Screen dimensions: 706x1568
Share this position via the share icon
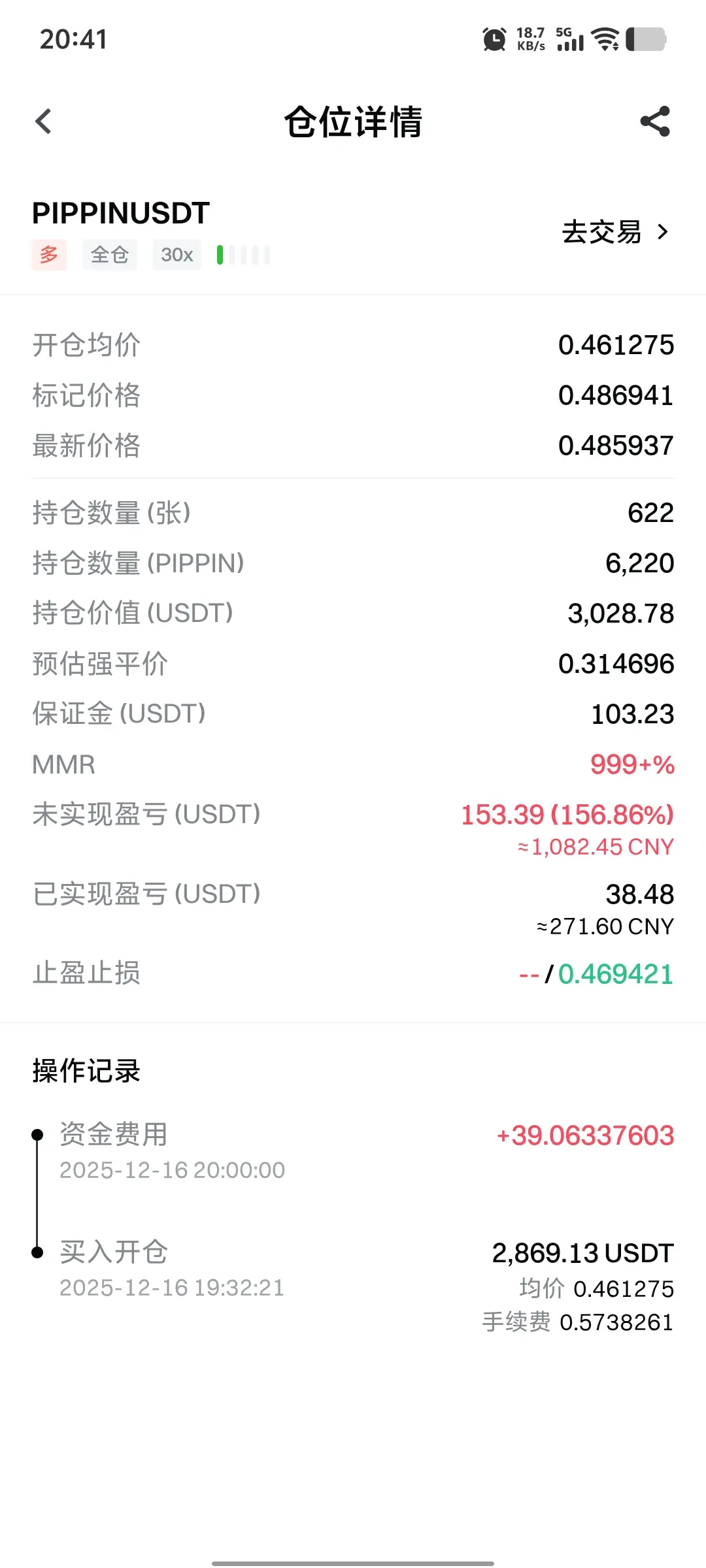pos(655,122)
